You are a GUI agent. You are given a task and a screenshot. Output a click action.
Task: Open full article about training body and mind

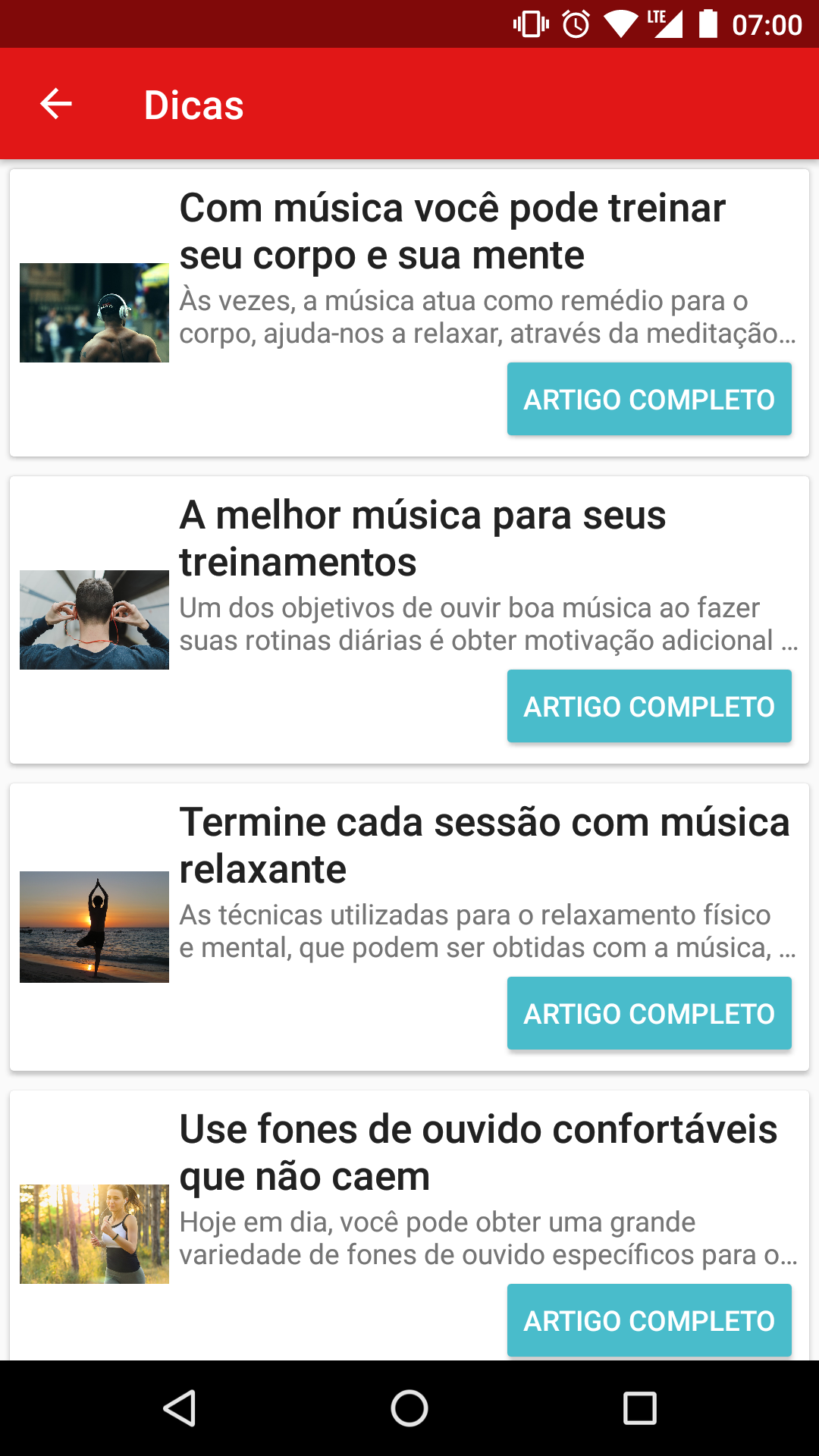(x=649, y=399)
